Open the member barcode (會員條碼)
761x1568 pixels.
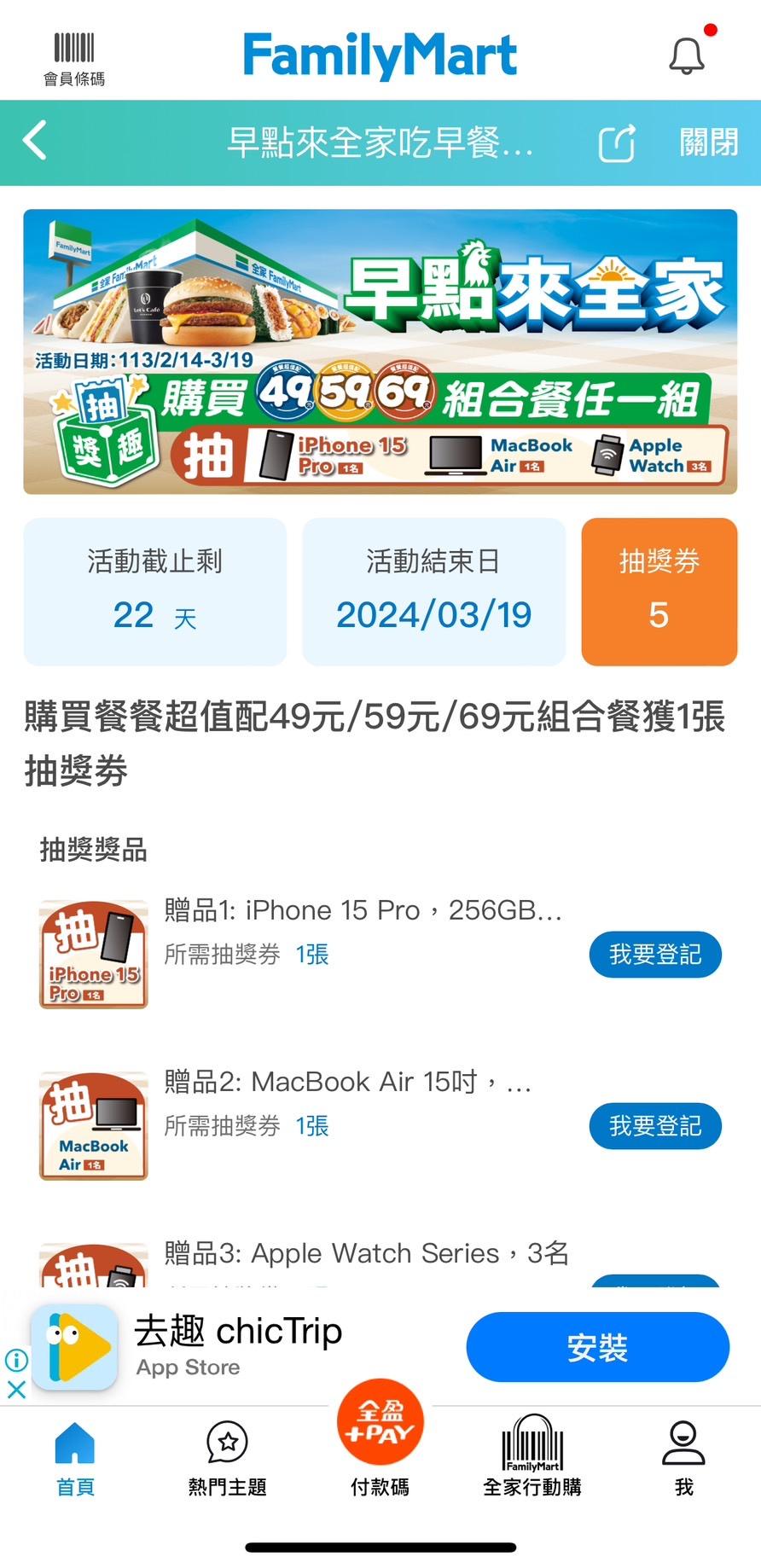pyautogui.click(x=74, y=58)
